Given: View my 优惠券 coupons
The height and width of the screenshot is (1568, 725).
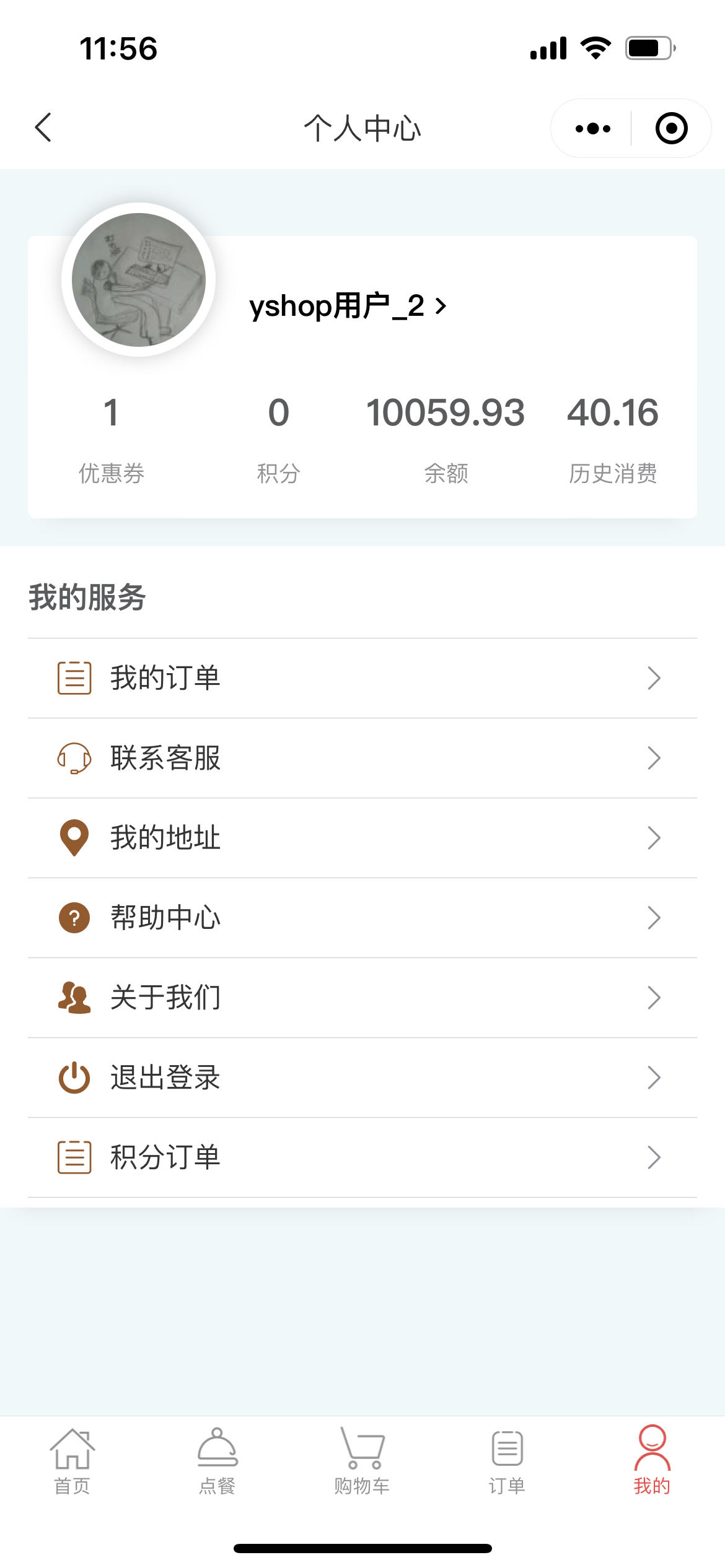Looking at the screenshot, I should pos(112,440).
